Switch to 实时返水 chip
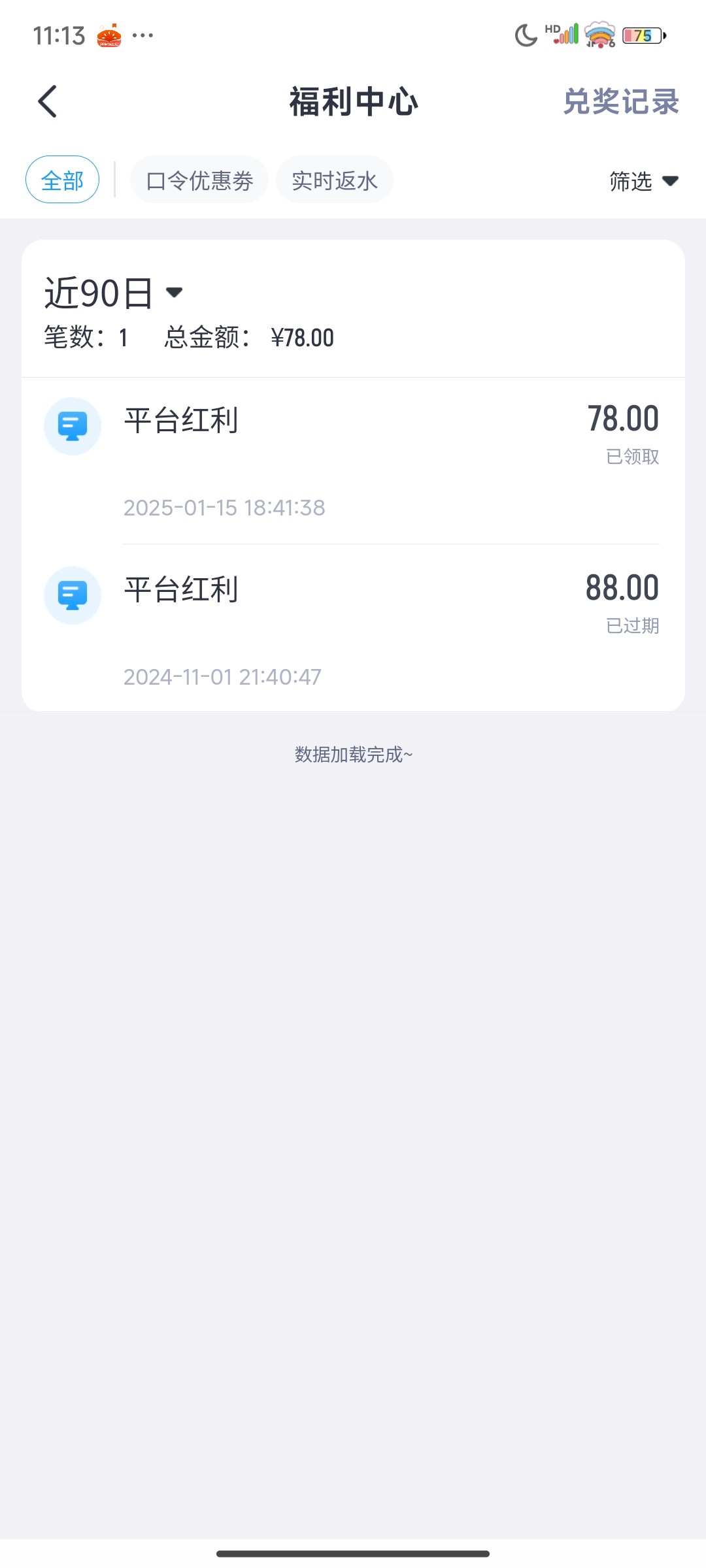The height and width of the screenshot is (1568, 706). click(x=334, y=180)
